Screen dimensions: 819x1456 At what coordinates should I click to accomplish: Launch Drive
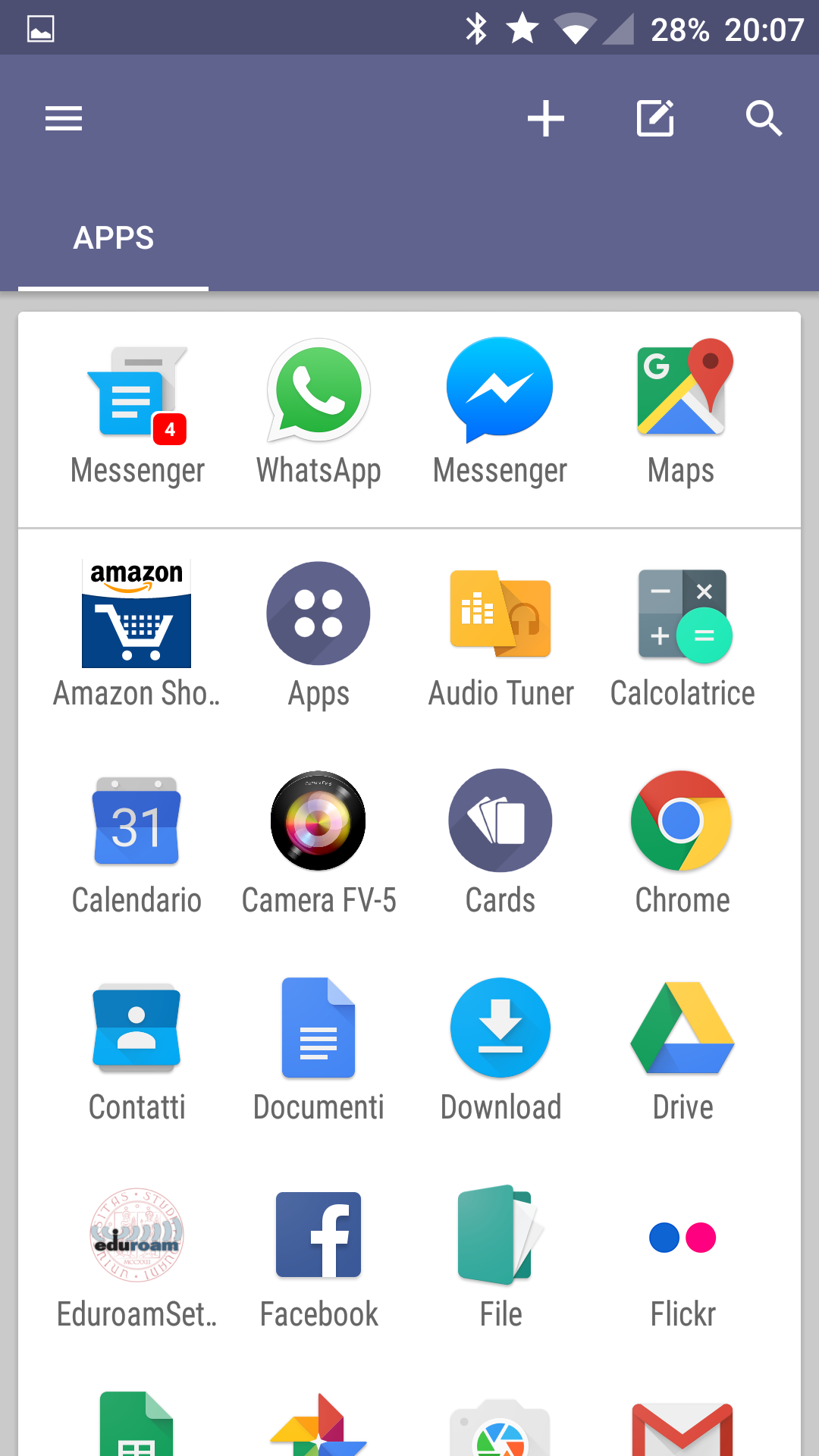point(682,1050)
